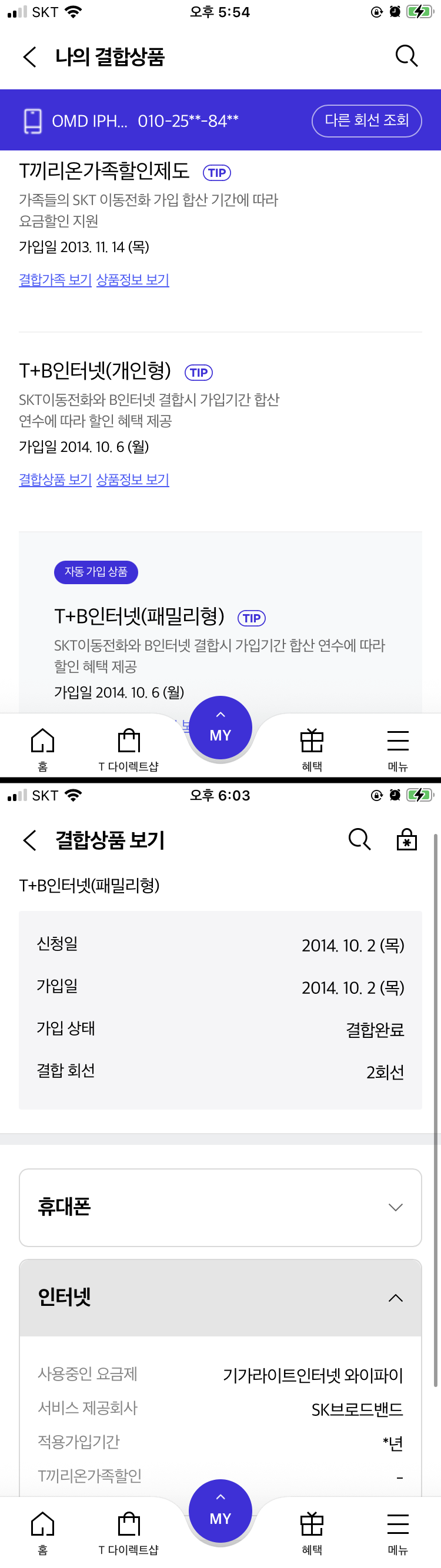Image resolution: width=441 pixels, height=1568 pixels.
Task: Collapse the 인터넷 section
Action: tap(220, 1298)
